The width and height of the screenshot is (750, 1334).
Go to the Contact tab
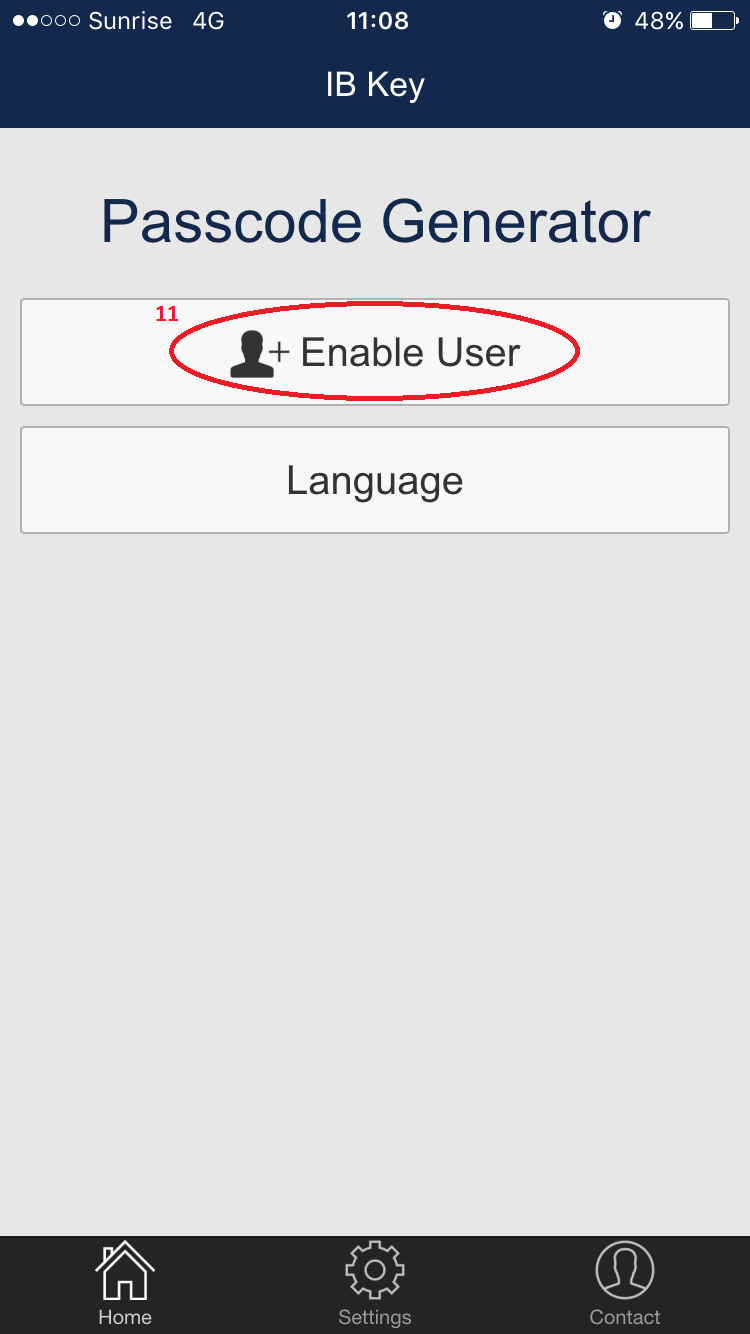point(625,1285)
